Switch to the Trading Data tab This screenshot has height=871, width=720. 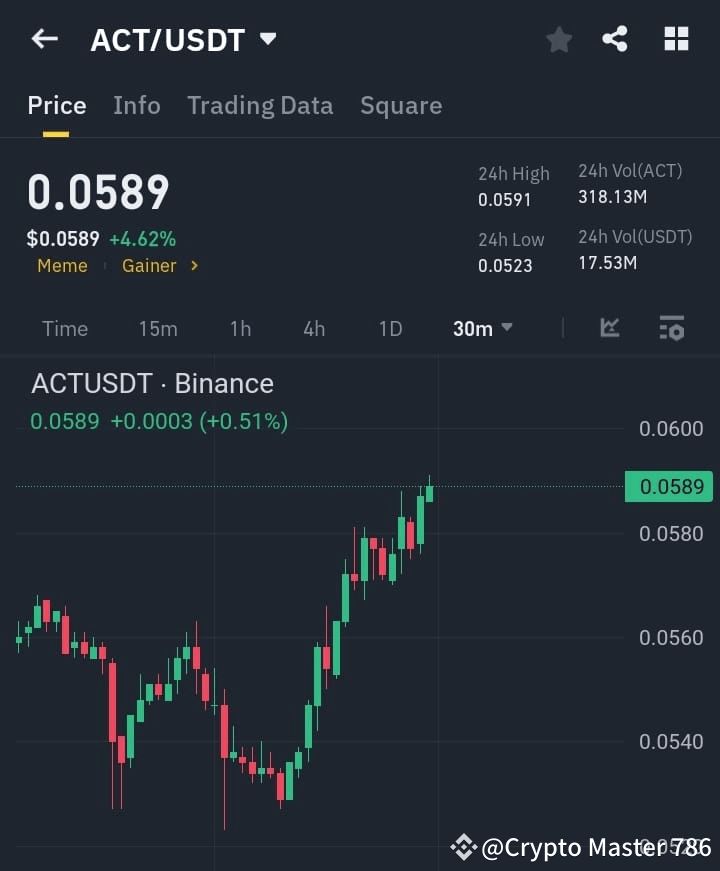point(260,105)
